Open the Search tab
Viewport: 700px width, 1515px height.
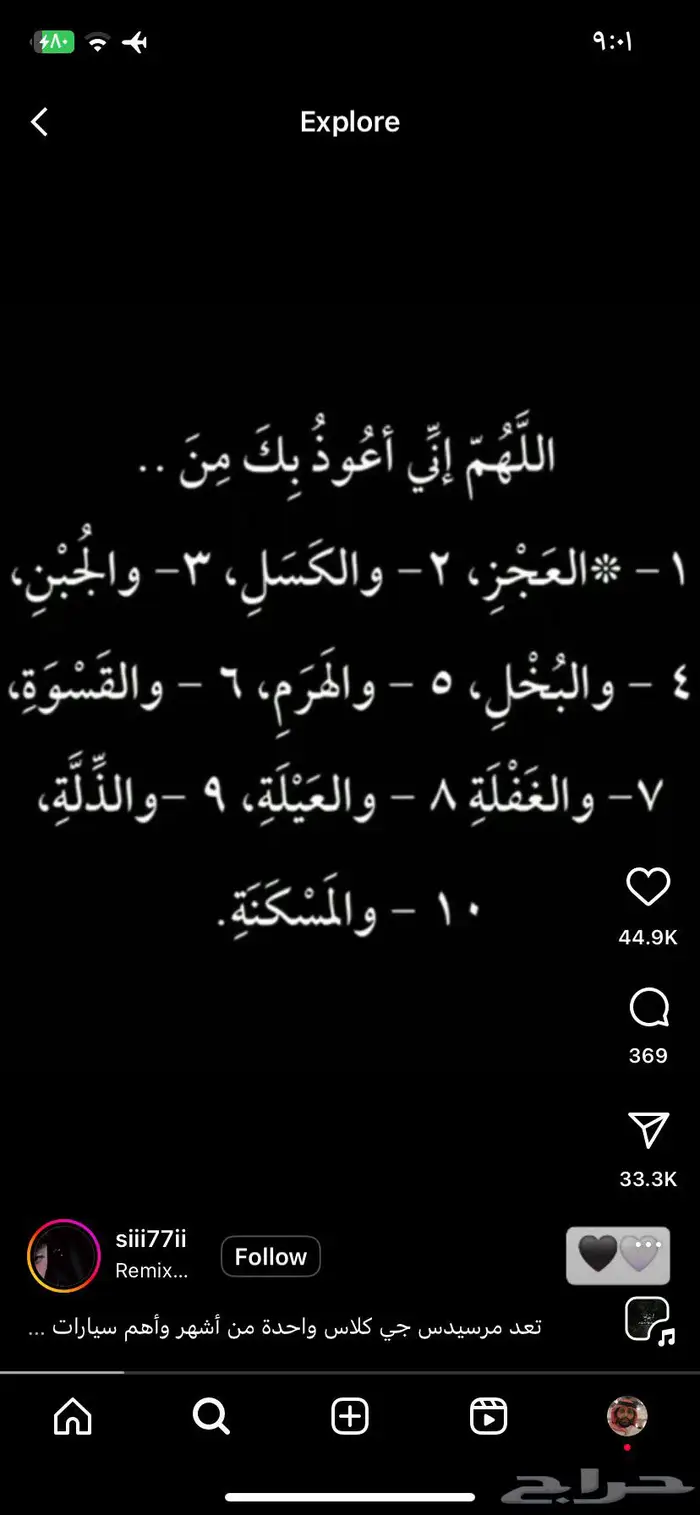pyautogui.click(x=211, y=1416)
